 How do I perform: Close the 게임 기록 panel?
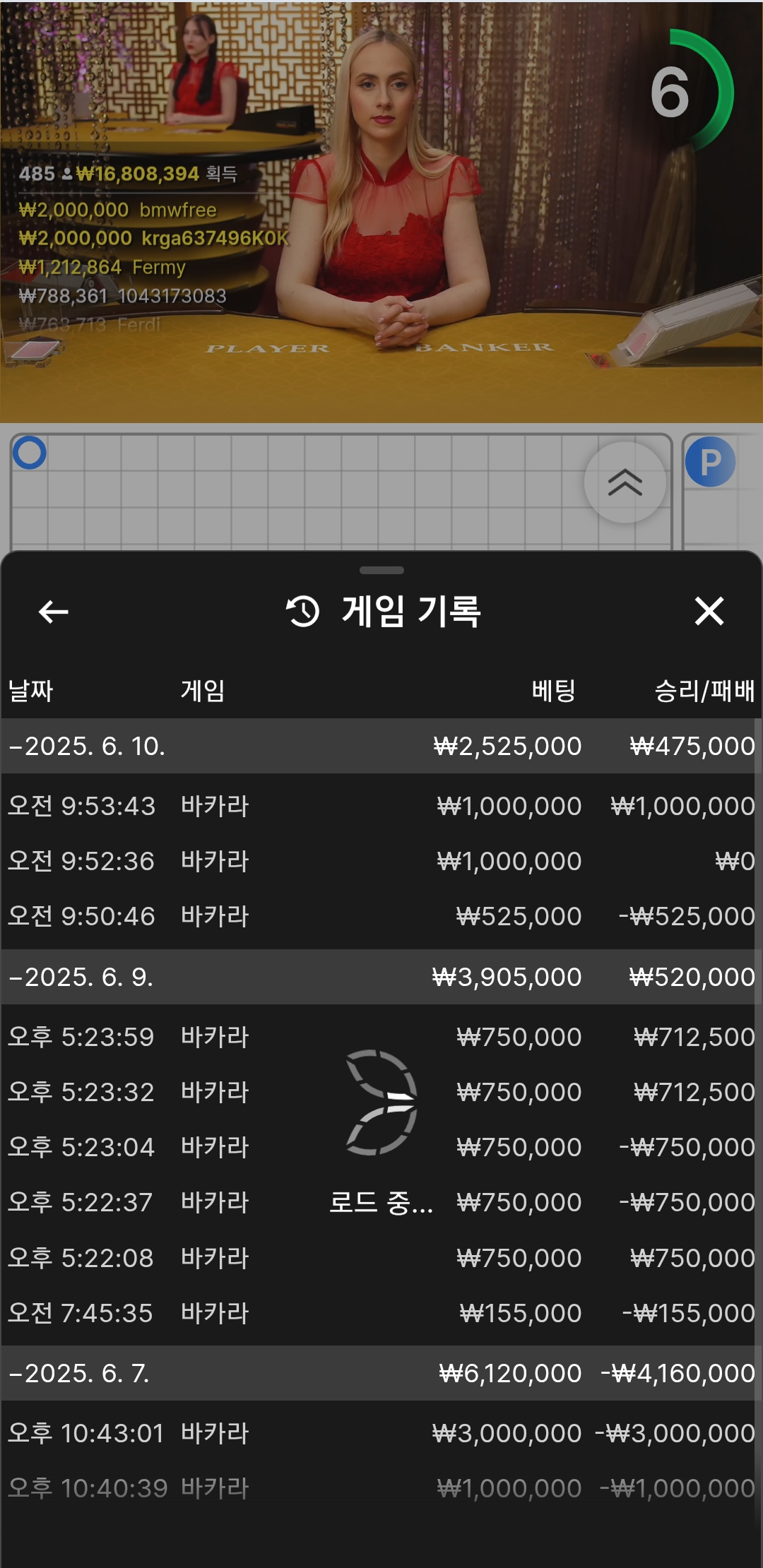[x=709, y=612]
